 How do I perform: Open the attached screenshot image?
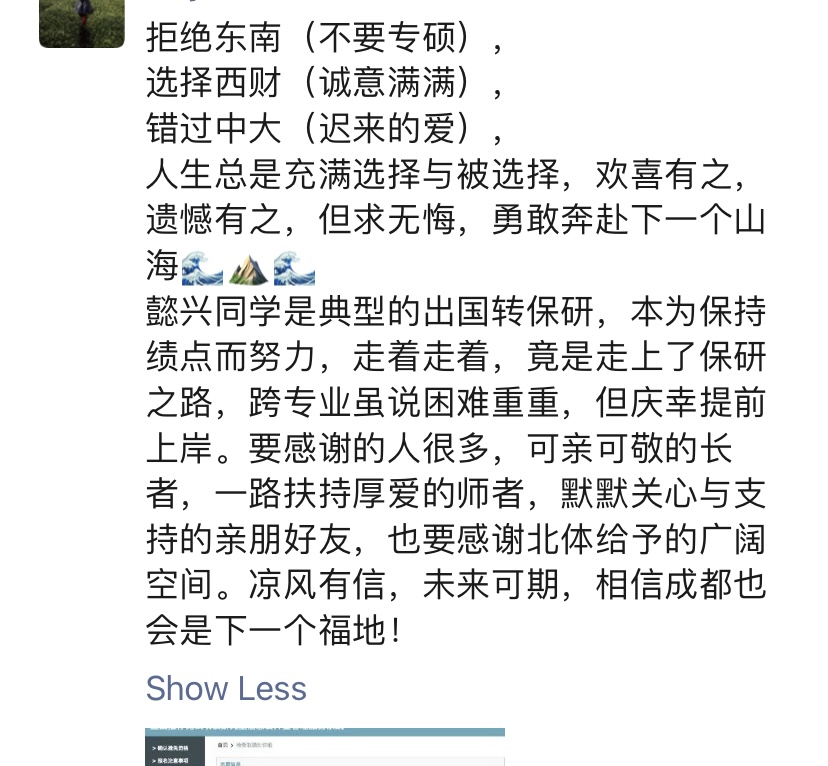tap(324, 747)
